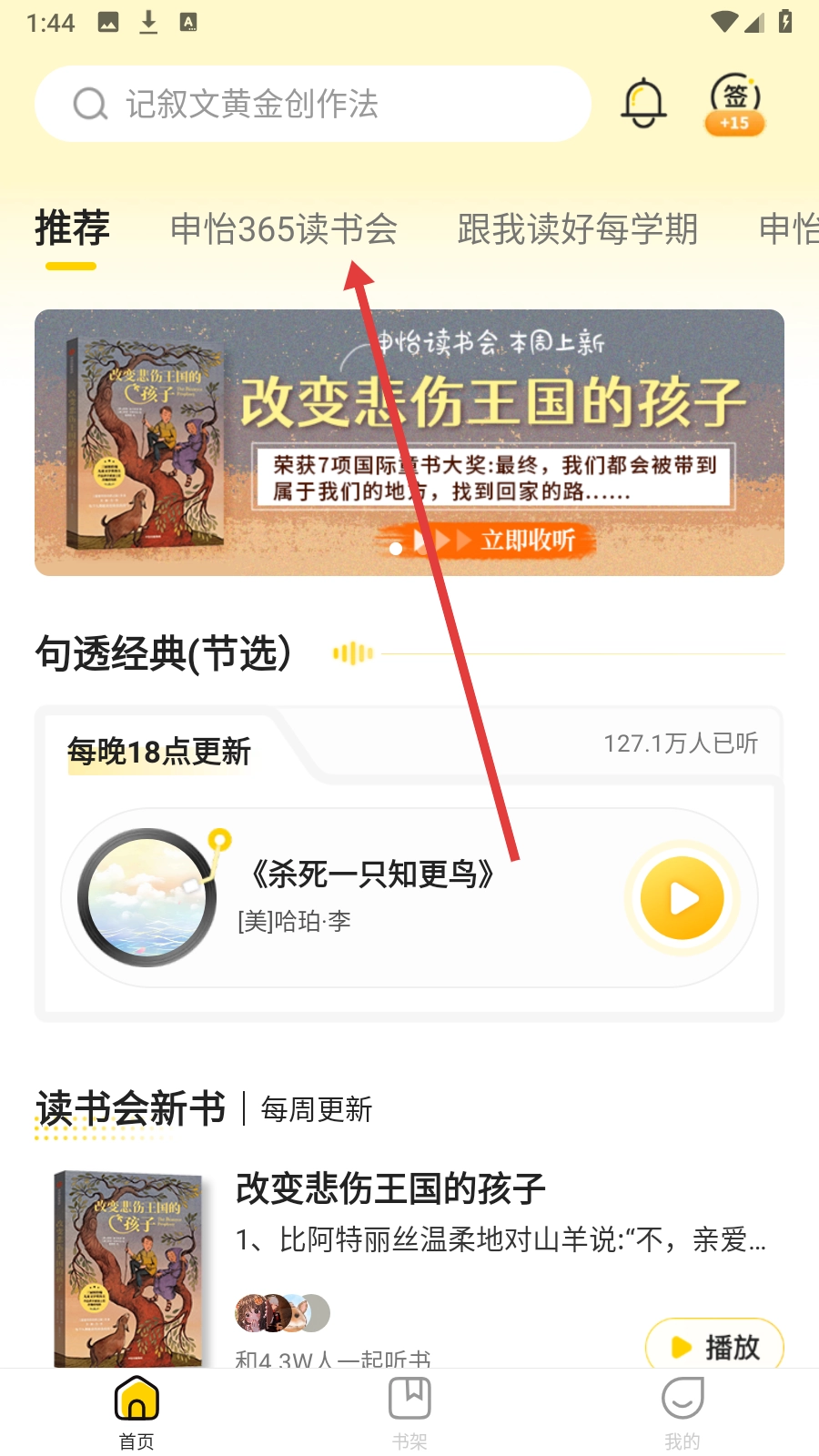
Task: Switch to the 书架 tab
Action: pyautogui.click(x=409, y=1411)
